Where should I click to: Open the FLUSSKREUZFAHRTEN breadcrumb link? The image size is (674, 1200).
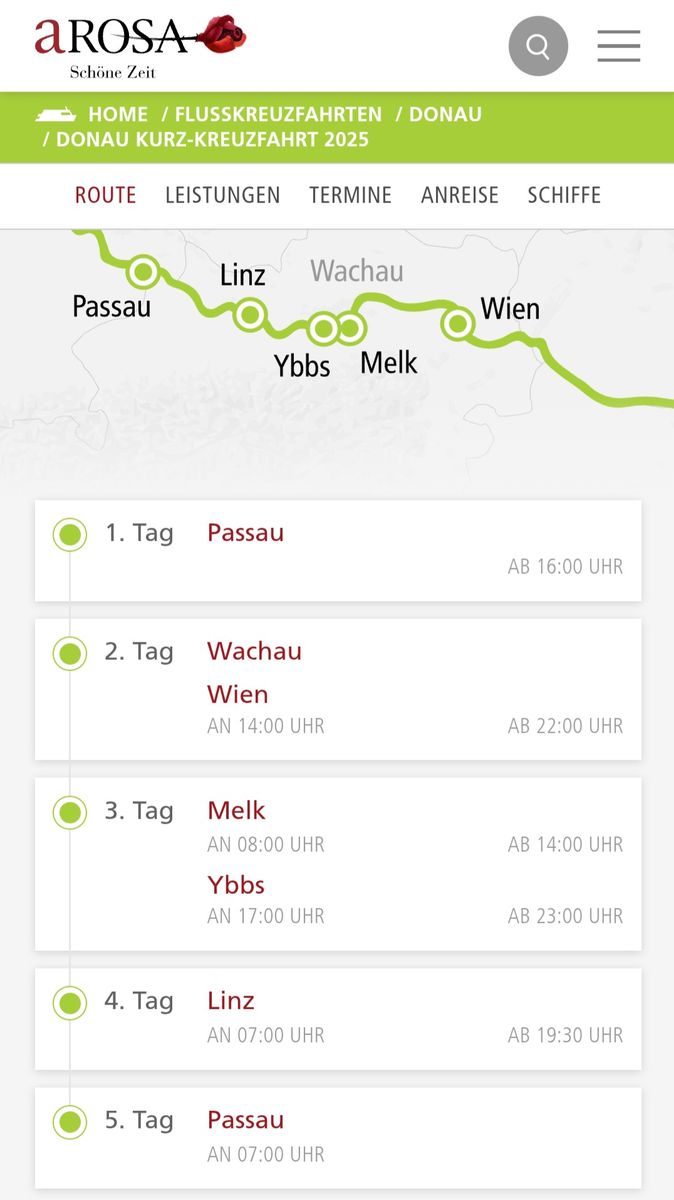pyautogui.click(x=278, y=114)
